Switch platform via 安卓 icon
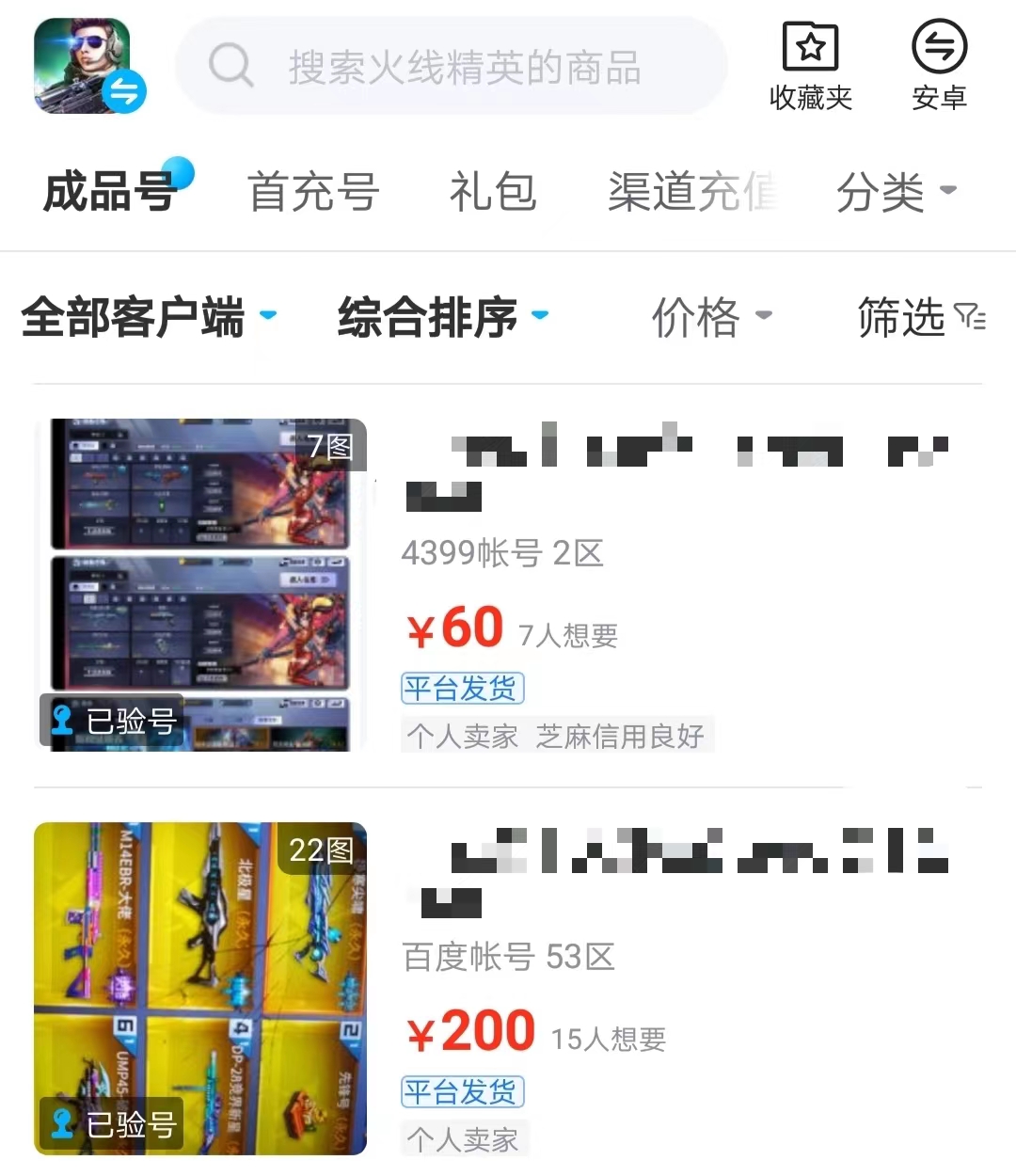The height and width of the screenshot is (1176, 1016). click(939, 67)
